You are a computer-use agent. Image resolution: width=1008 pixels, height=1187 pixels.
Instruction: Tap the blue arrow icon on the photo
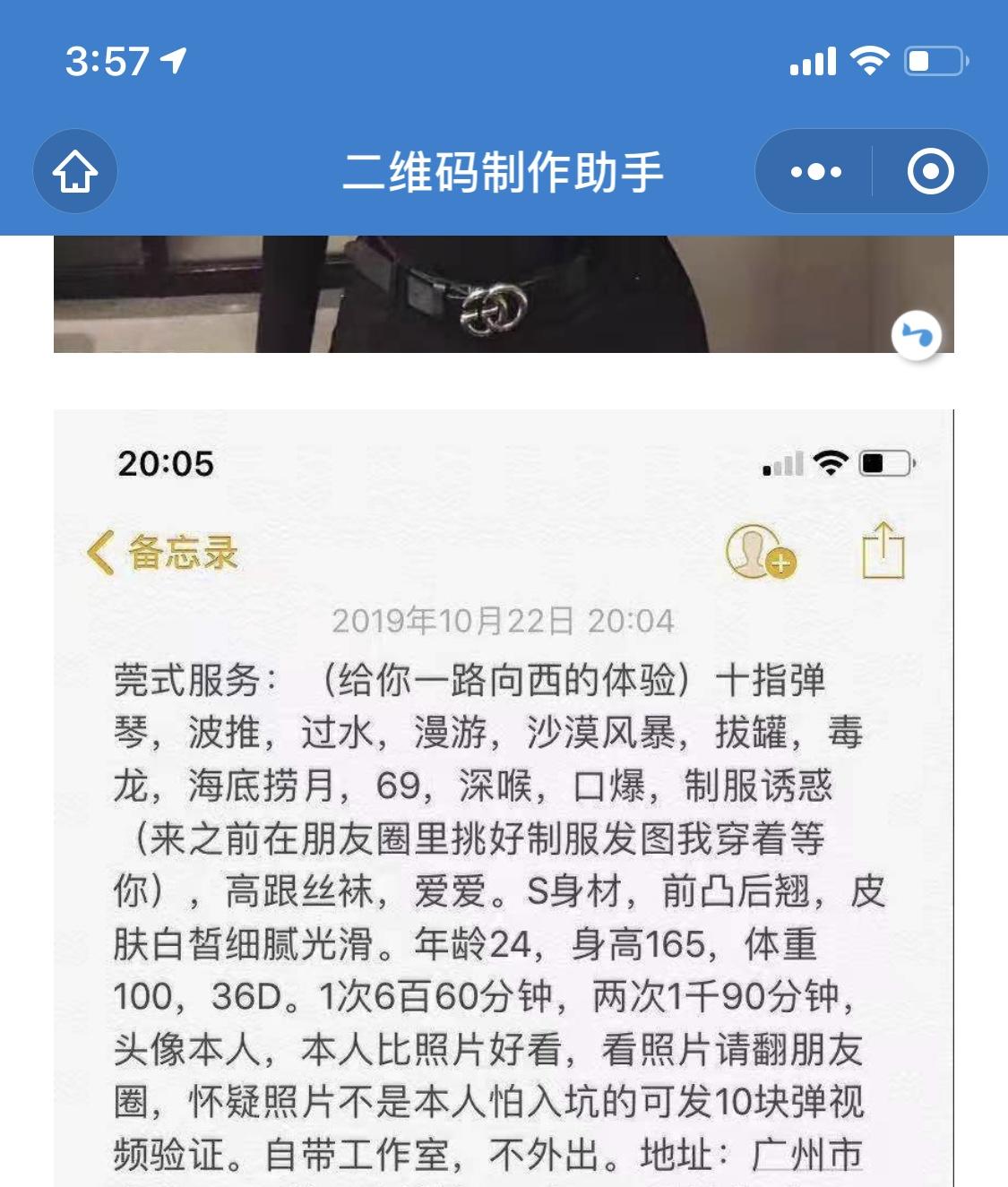coord(916,336)
